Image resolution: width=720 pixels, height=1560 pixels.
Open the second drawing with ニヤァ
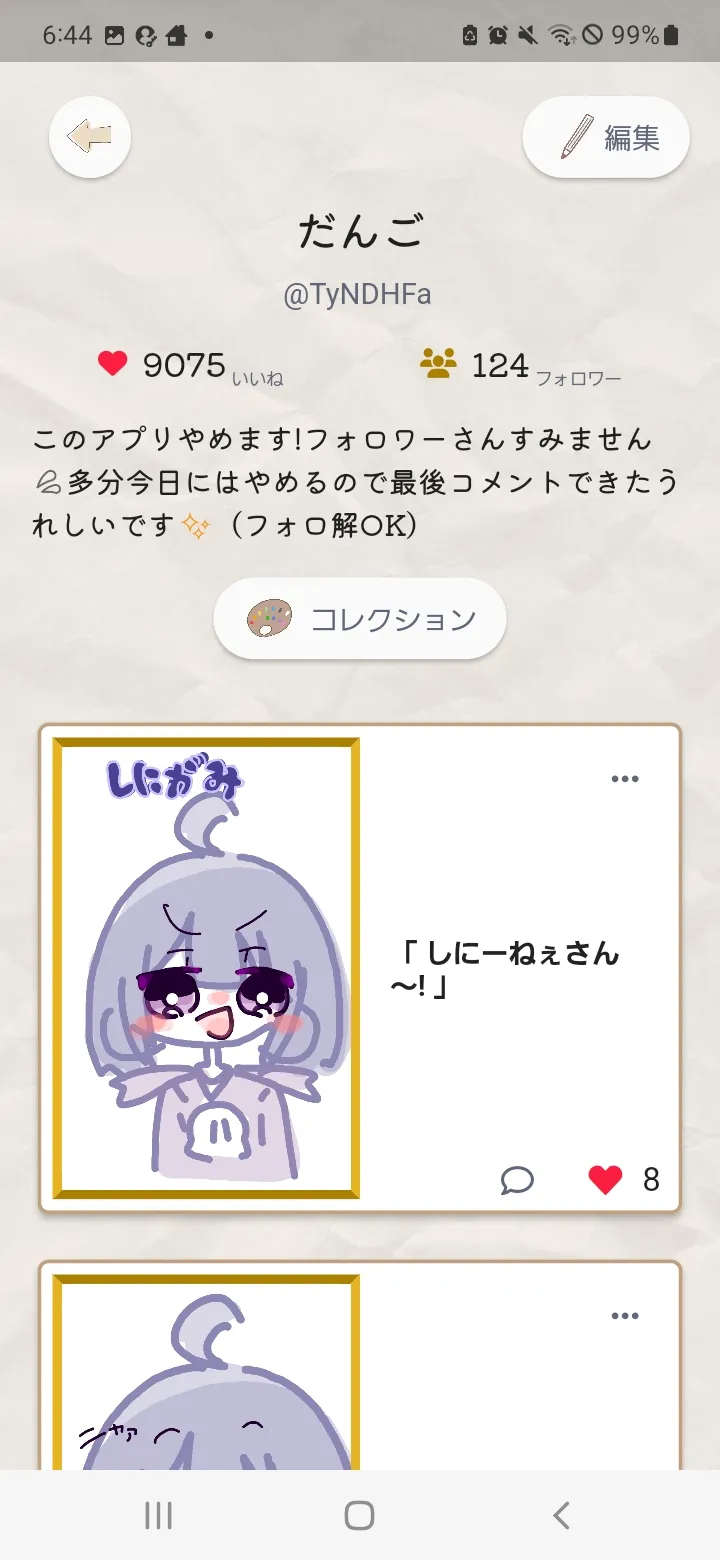click(206, 1372)
